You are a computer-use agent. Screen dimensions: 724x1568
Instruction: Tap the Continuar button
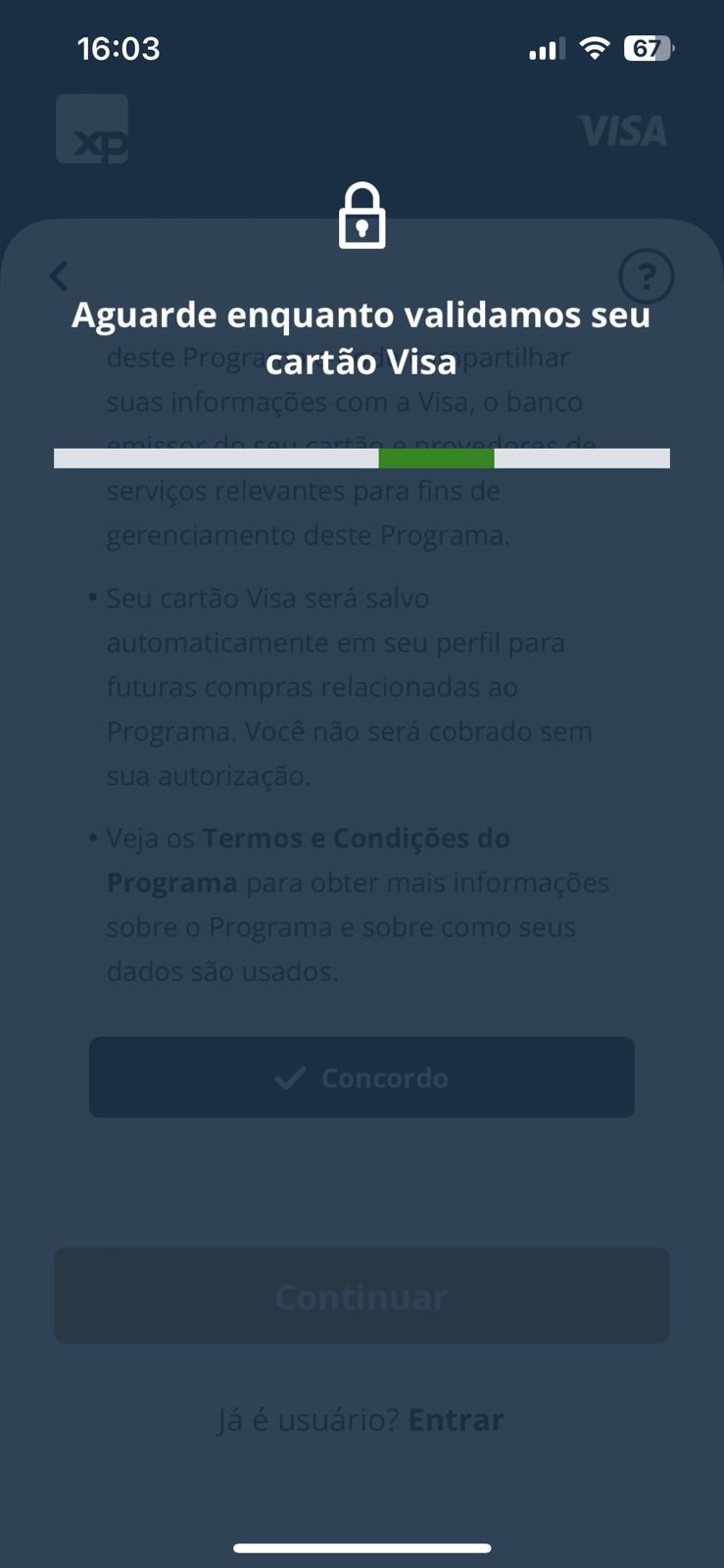coord(362,1296)
